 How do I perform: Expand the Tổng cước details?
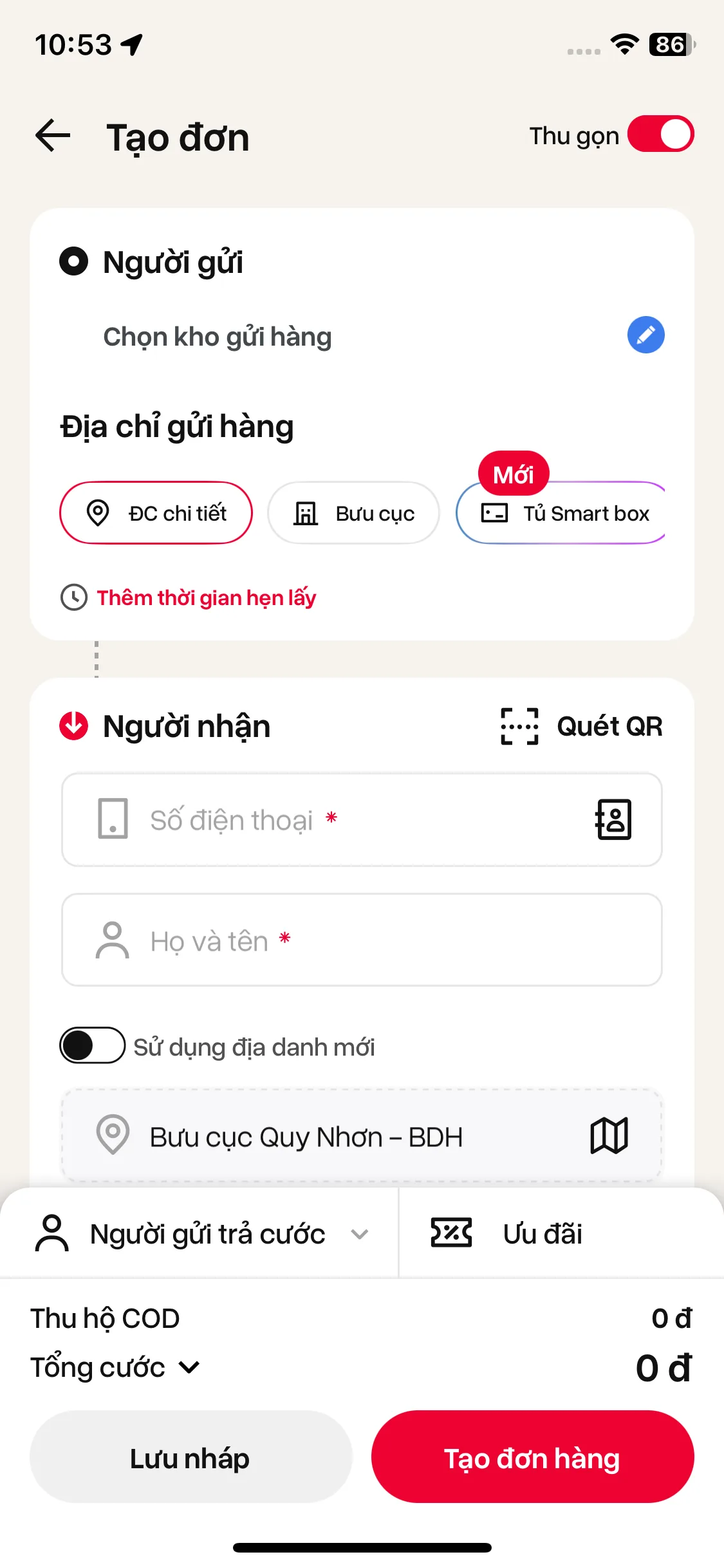tap(188, 1367)
